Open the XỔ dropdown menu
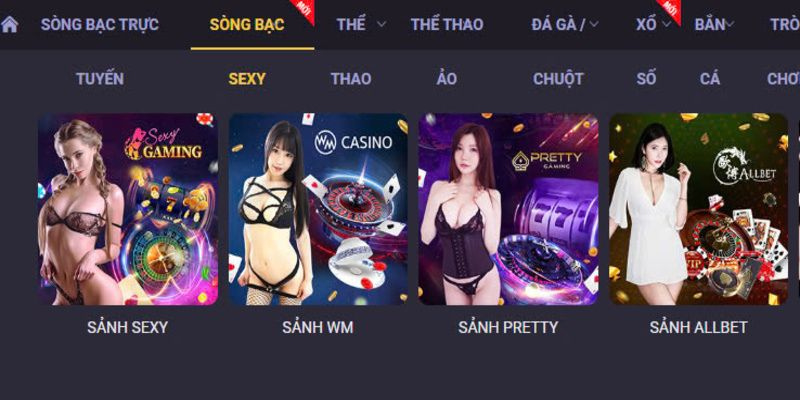The image size is (800, 400). (x=652, y=25)
